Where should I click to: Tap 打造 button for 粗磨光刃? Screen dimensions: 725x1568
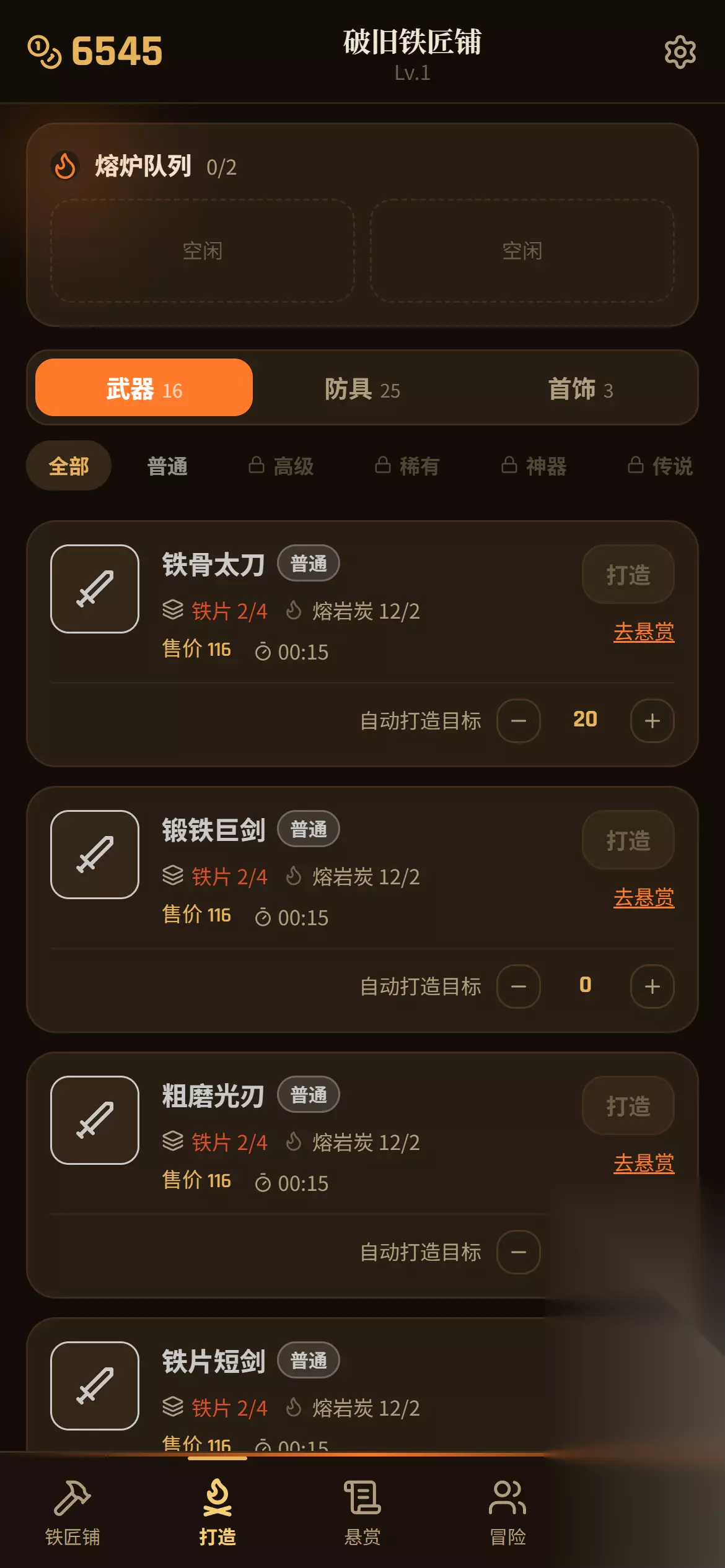(628, 1105)
